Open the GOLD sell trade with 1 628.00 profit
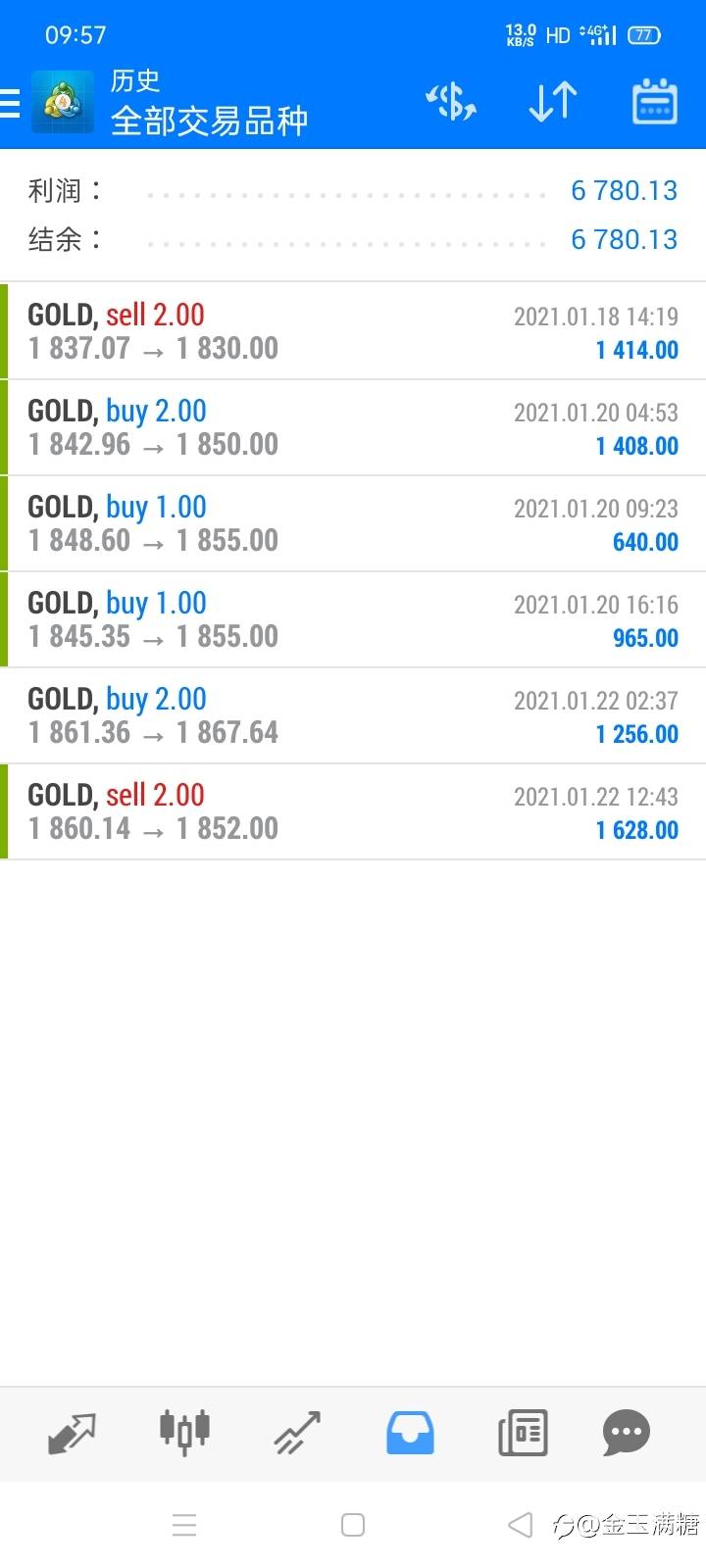Screen dimensions: 706x1568 point(353,811)
